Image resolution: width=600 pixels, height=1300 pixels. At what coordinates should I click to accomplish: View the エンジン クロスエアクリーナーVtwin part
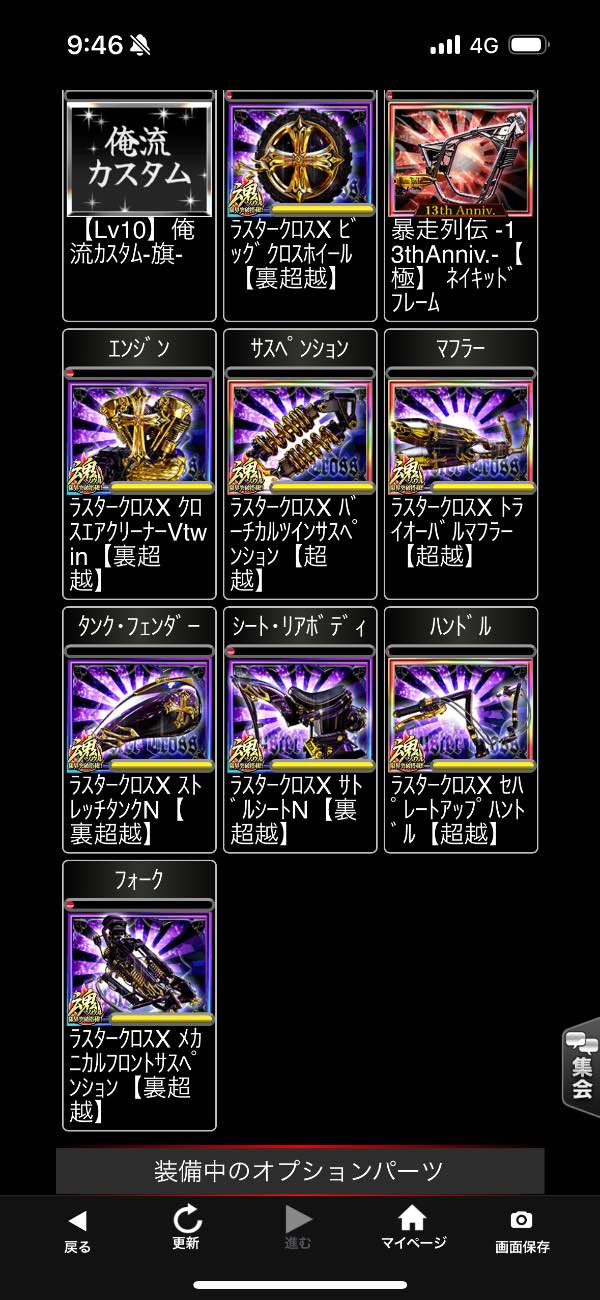click(139, 464)
